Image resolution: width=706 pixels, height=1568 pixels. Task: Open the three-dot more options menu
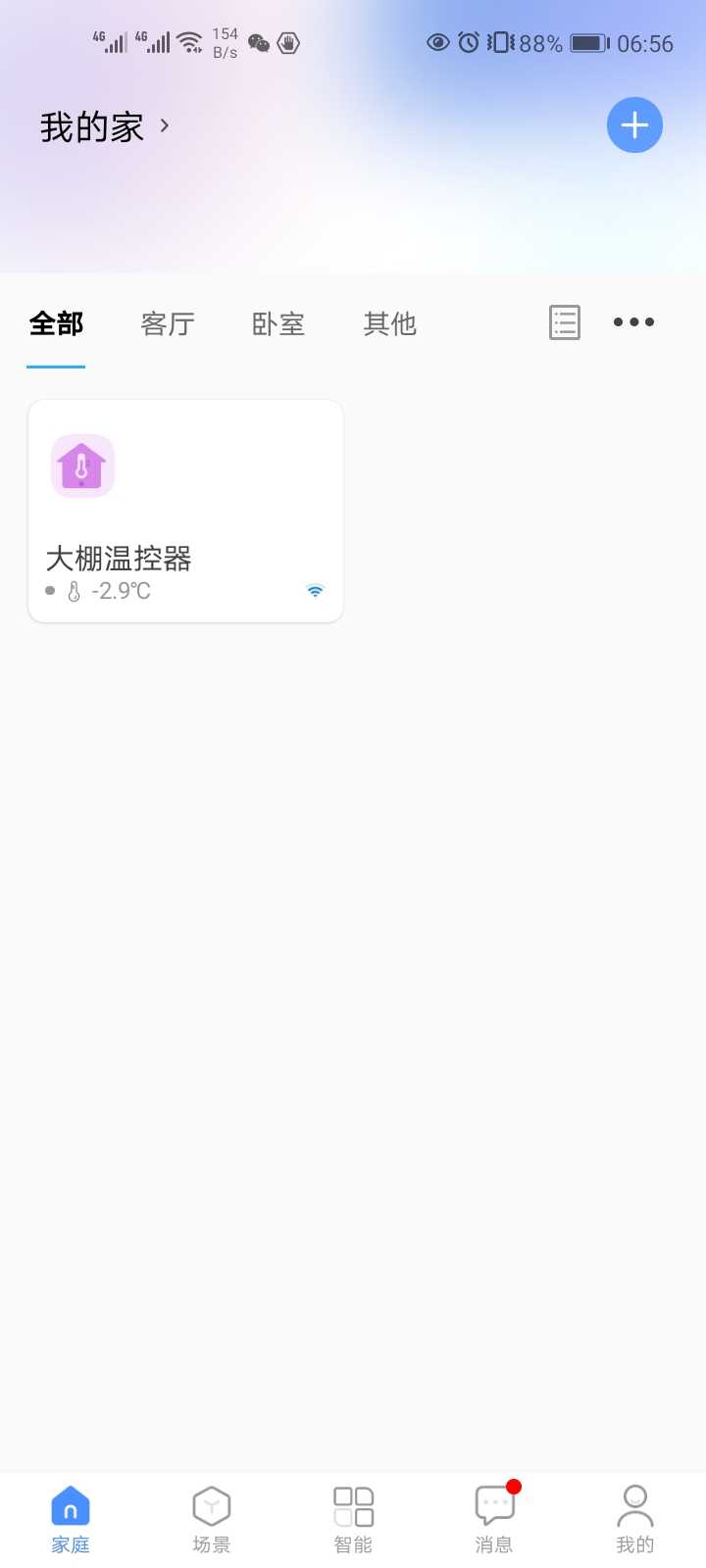coord(633,322)
